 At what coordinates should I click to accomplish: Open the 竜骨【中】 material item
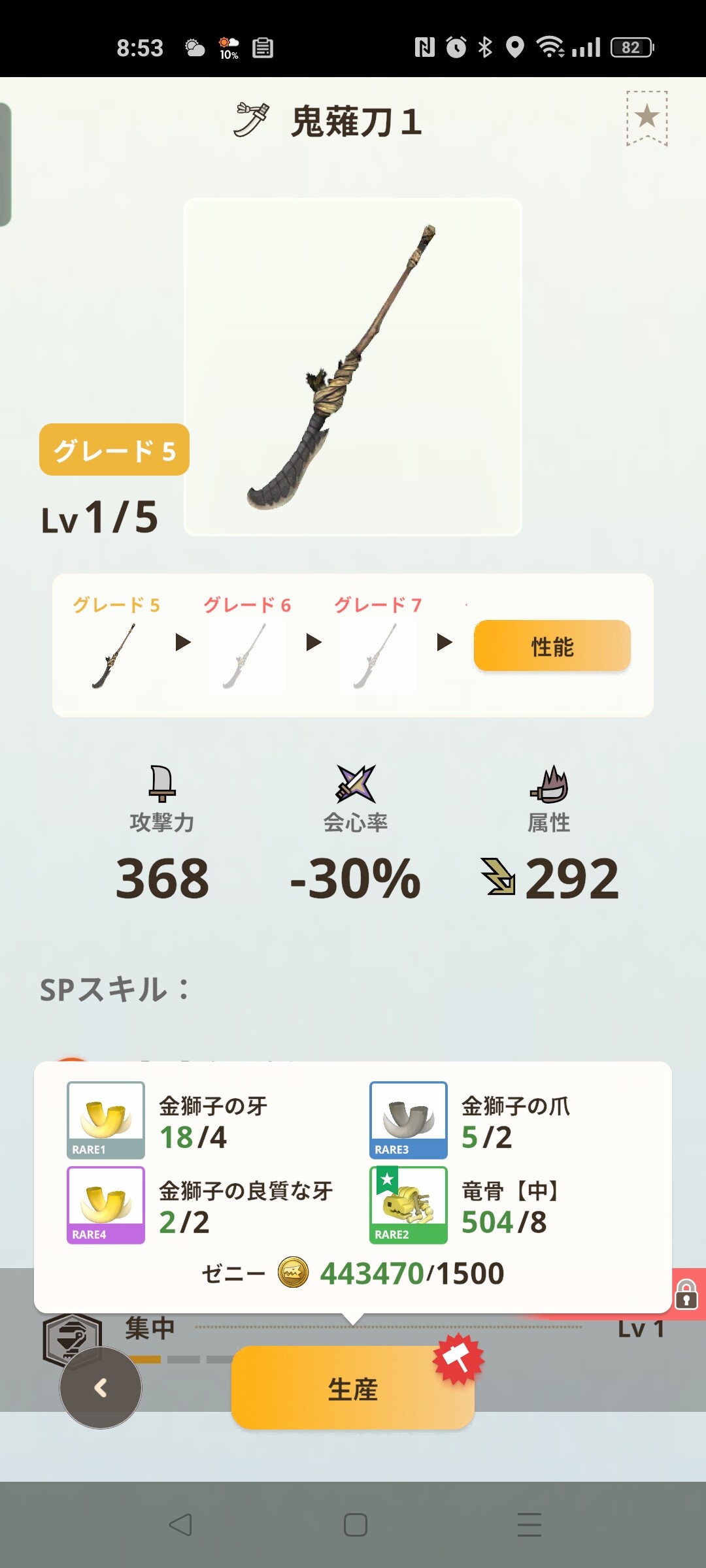click(x=409, y=1205)
